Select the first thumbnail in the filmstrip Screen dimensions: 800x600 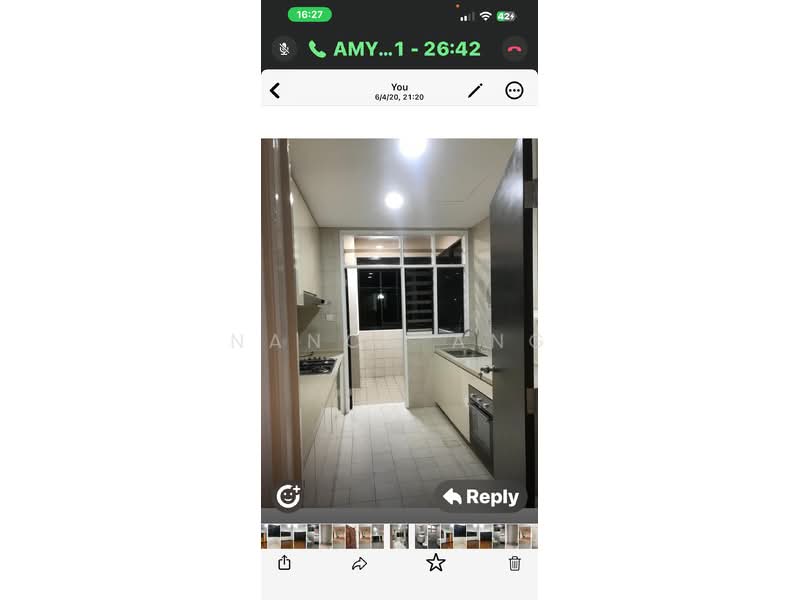267,536
